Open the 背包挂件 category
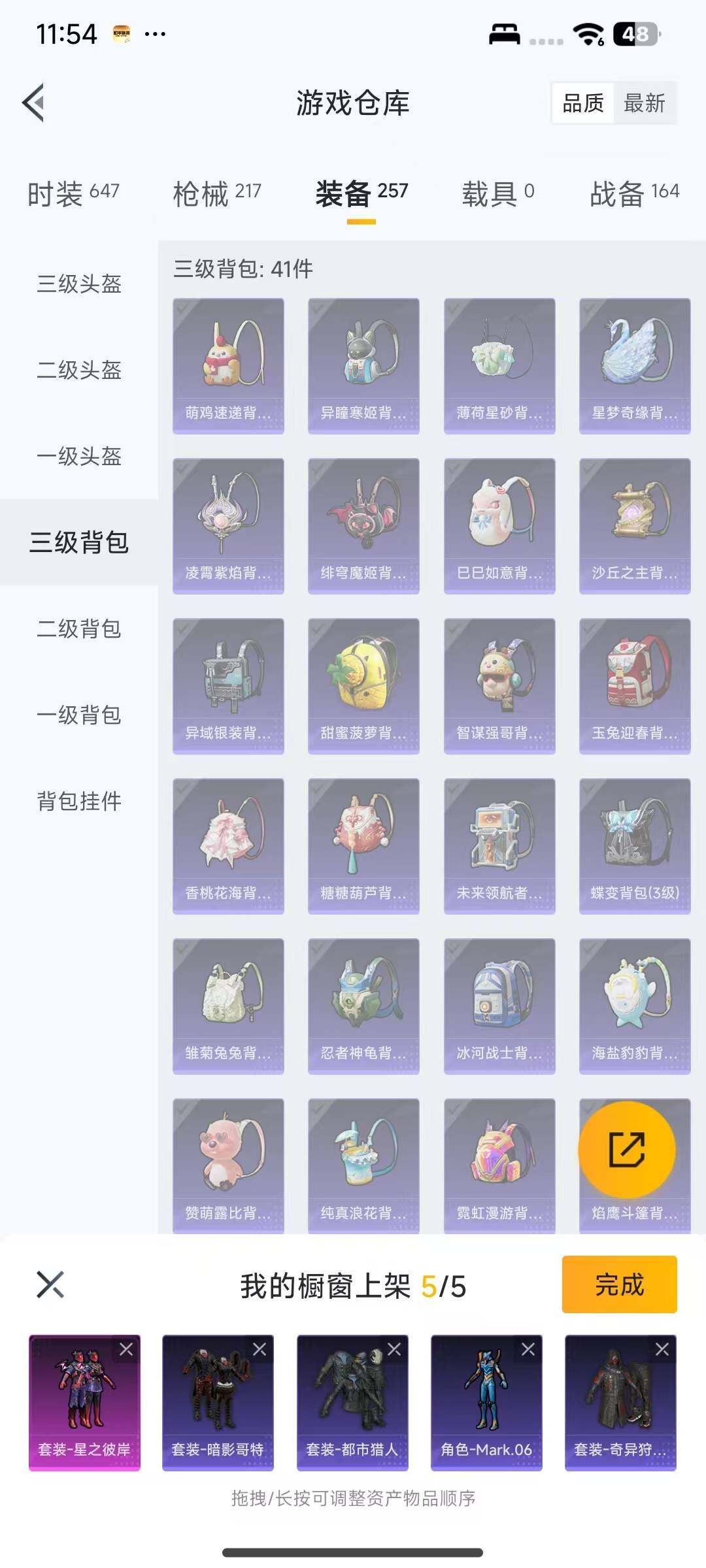Screen dimensions: 706x1568 coord(79,801)
